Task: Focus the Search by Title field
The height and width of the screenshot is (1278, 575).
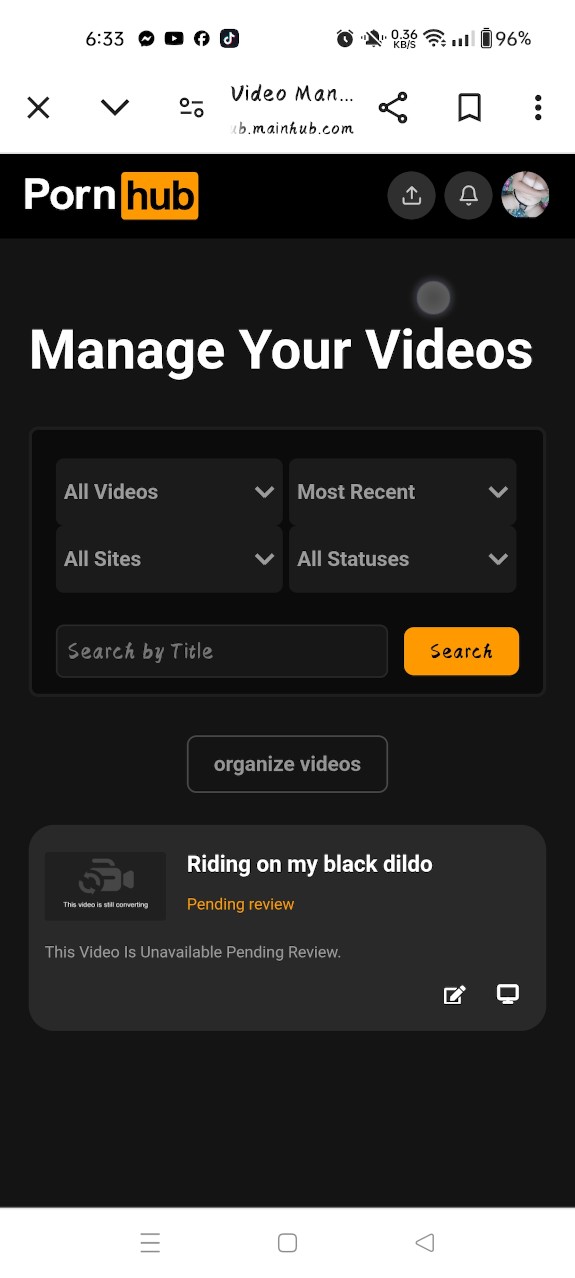Action: (221, 651)
